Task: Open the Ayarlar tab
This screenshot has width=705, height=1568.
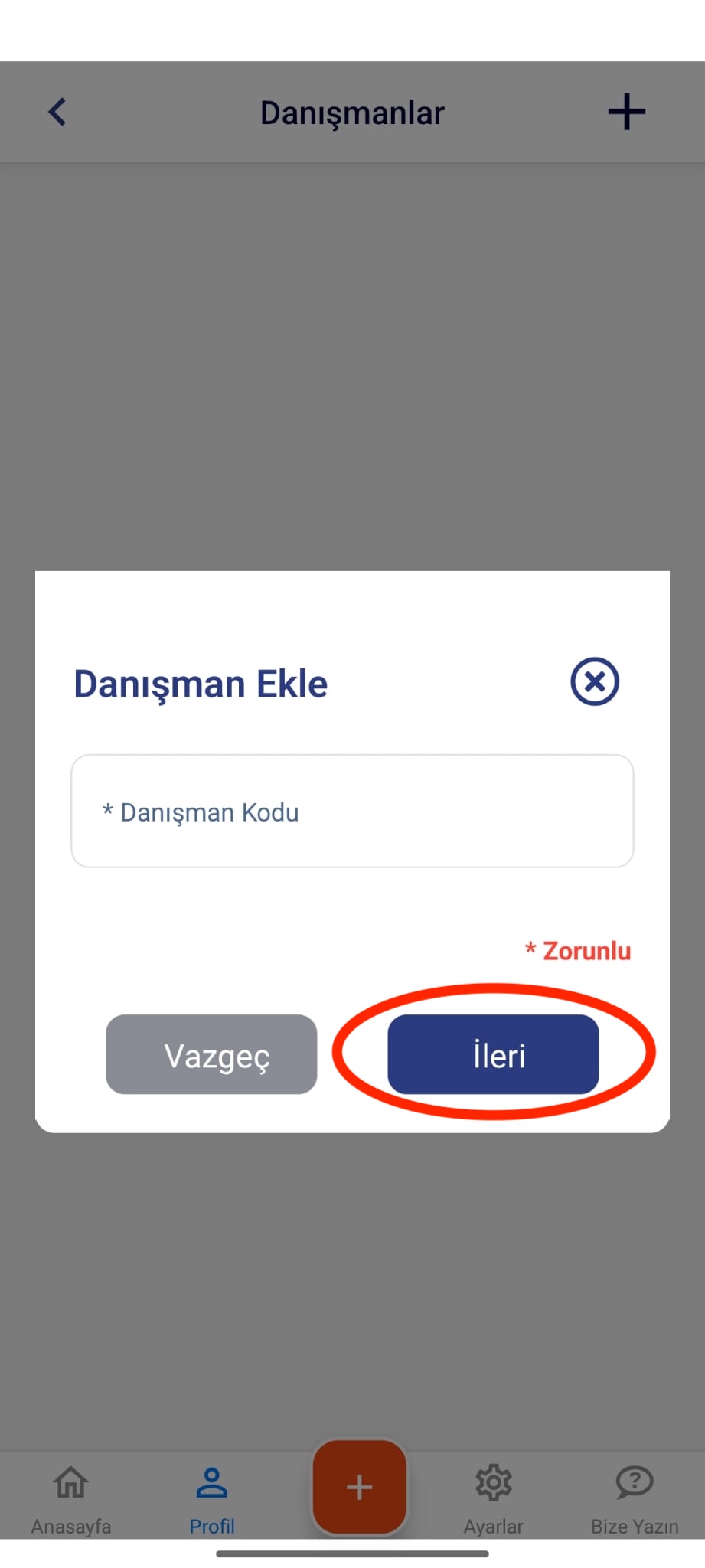Action: click(493, 1498)
